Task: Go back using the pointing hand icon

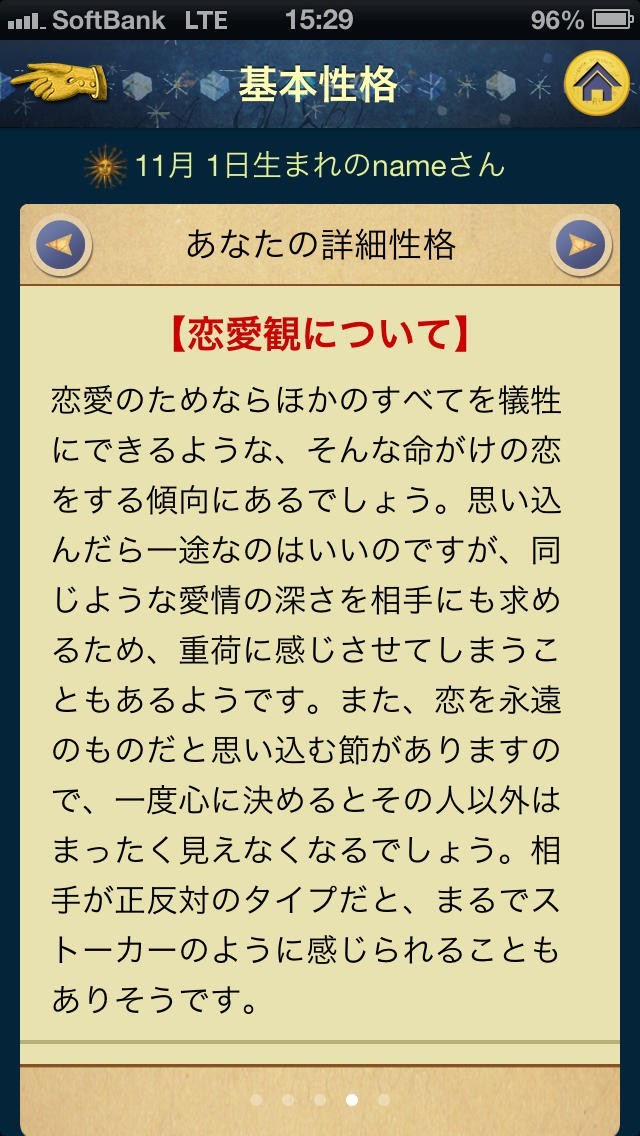Action: (x=58, y=82)
